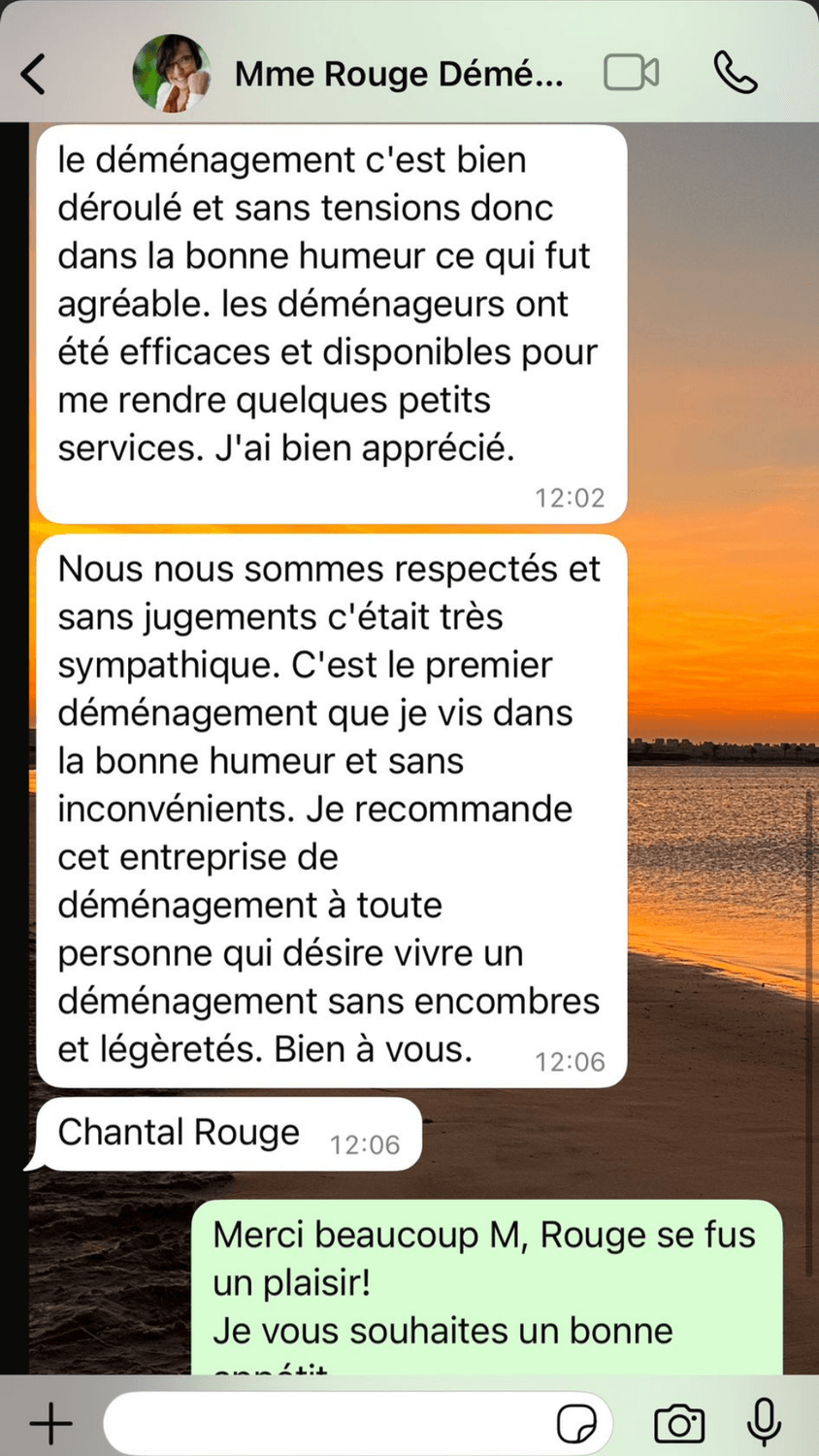This screenshot has width=819, height=1456.
Task: Open the attachment plus menu
Action: (50, 1424)
